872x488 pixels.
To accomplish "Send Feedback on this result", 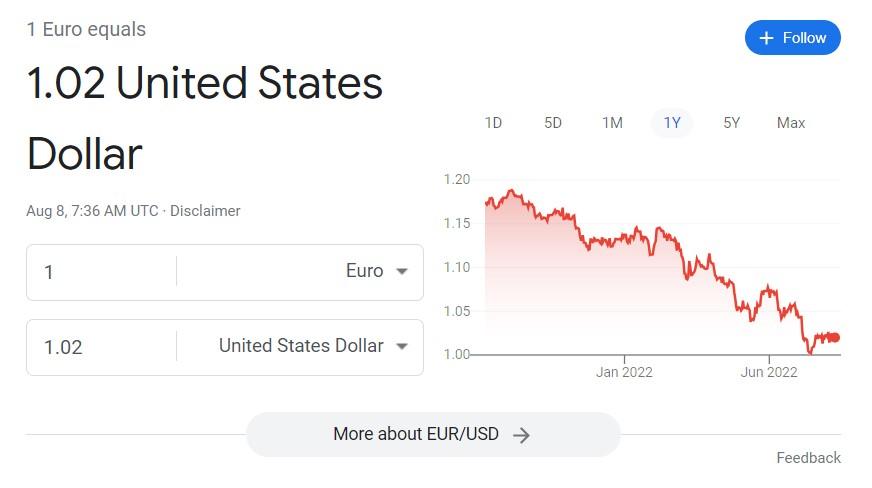I will coord(808,458).
